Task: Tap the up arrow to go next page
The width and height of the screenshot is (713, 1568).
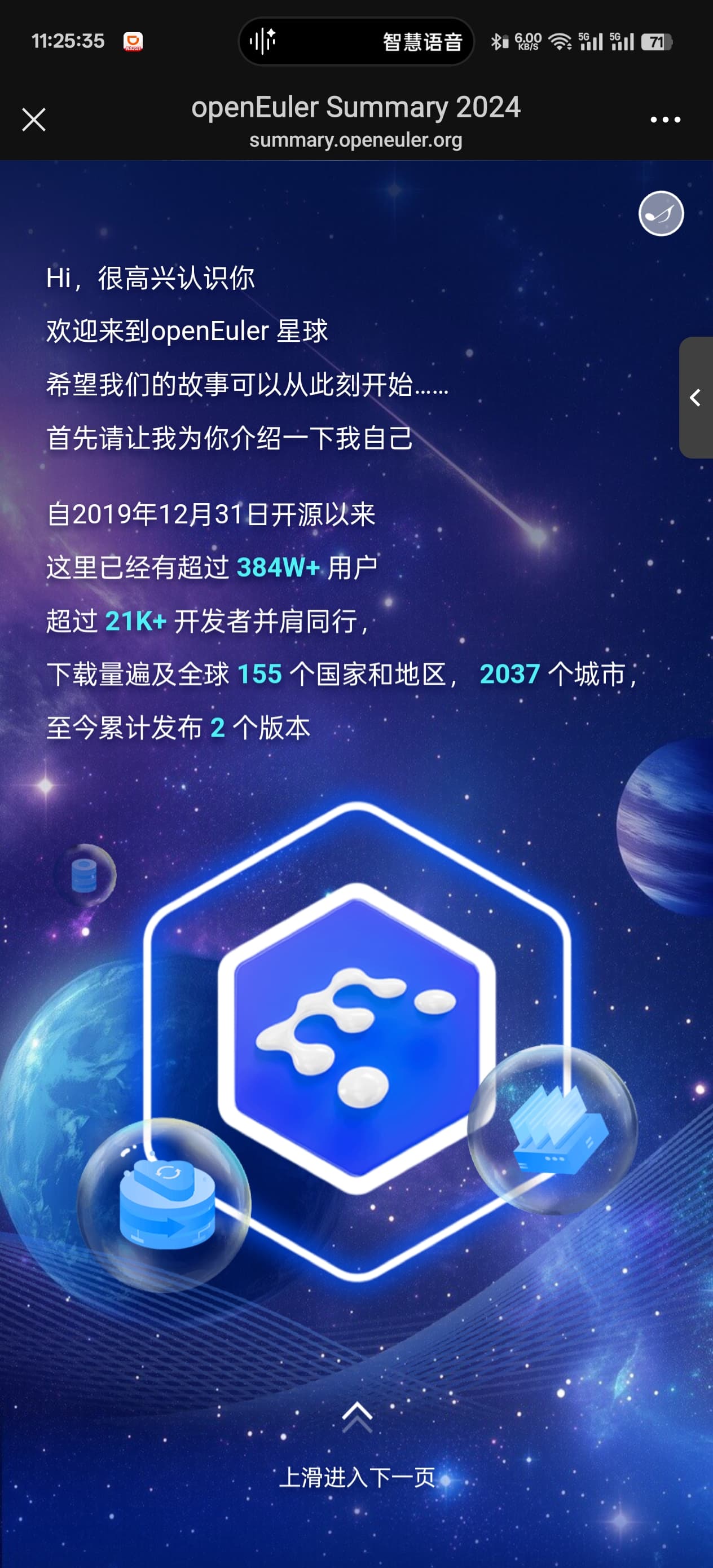Action: click(x=358, y=1417)
